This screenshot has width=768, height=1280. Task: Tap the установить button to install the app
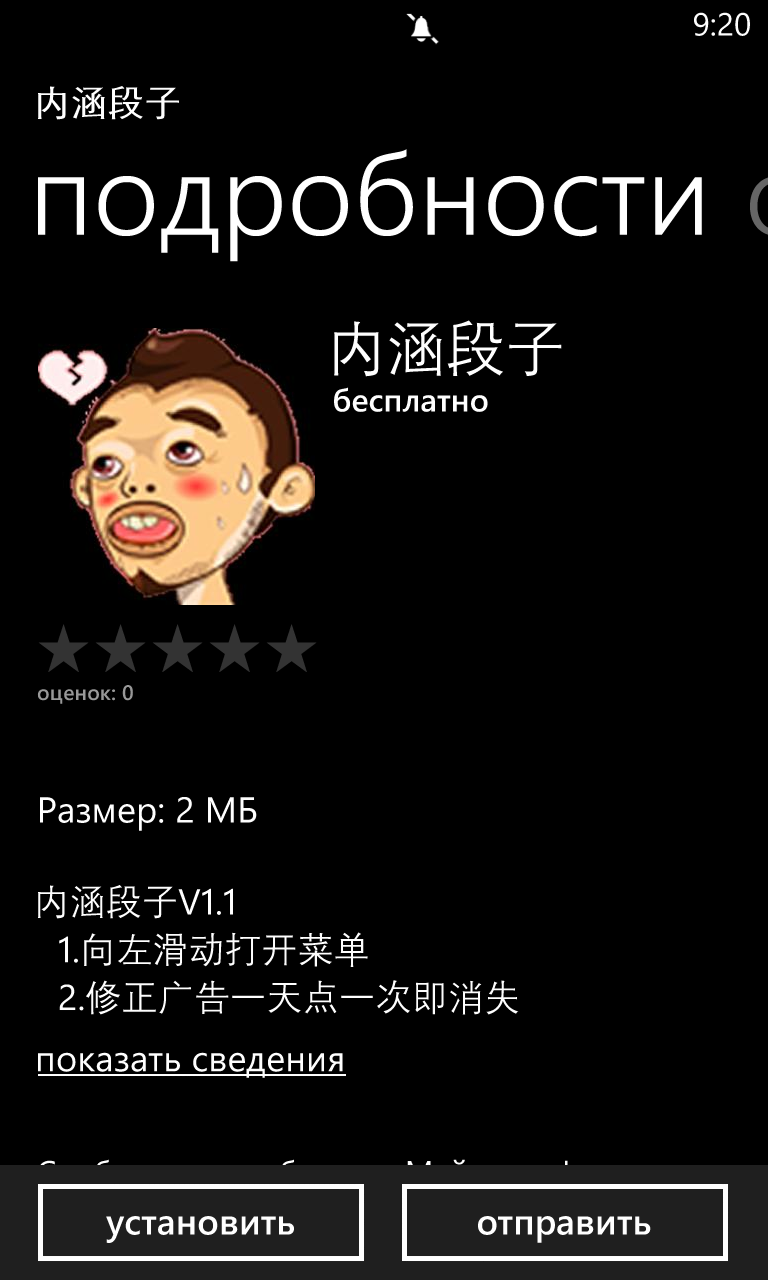tap(201, 1222)
